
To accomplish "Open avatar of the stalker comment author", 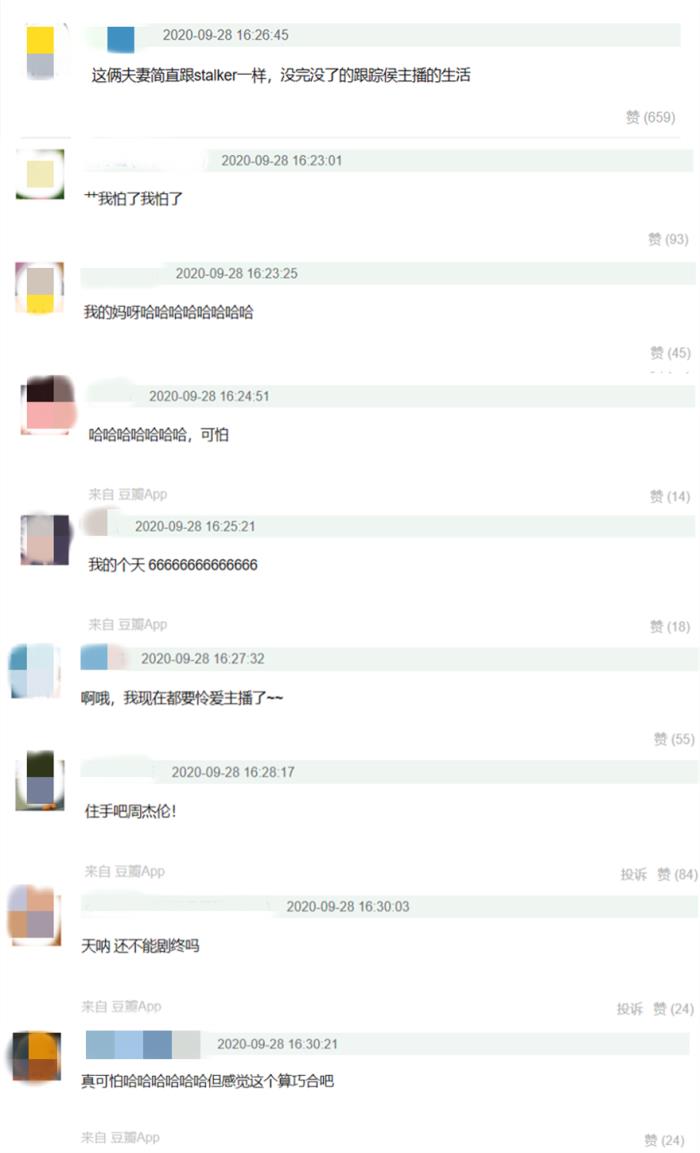I will click(40, 53).
